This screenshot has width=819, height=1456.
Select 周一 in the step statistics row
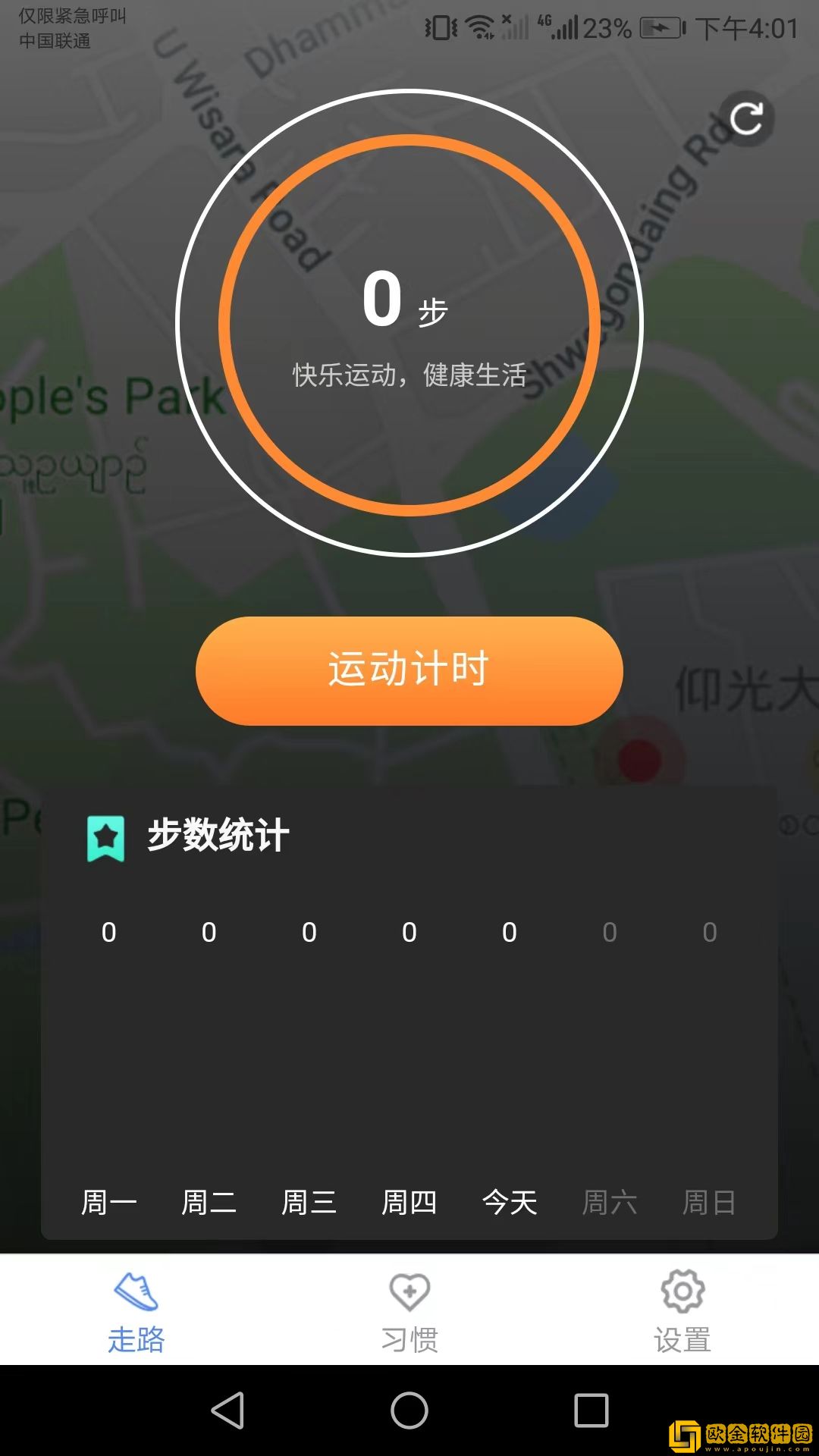[108, 1202]
